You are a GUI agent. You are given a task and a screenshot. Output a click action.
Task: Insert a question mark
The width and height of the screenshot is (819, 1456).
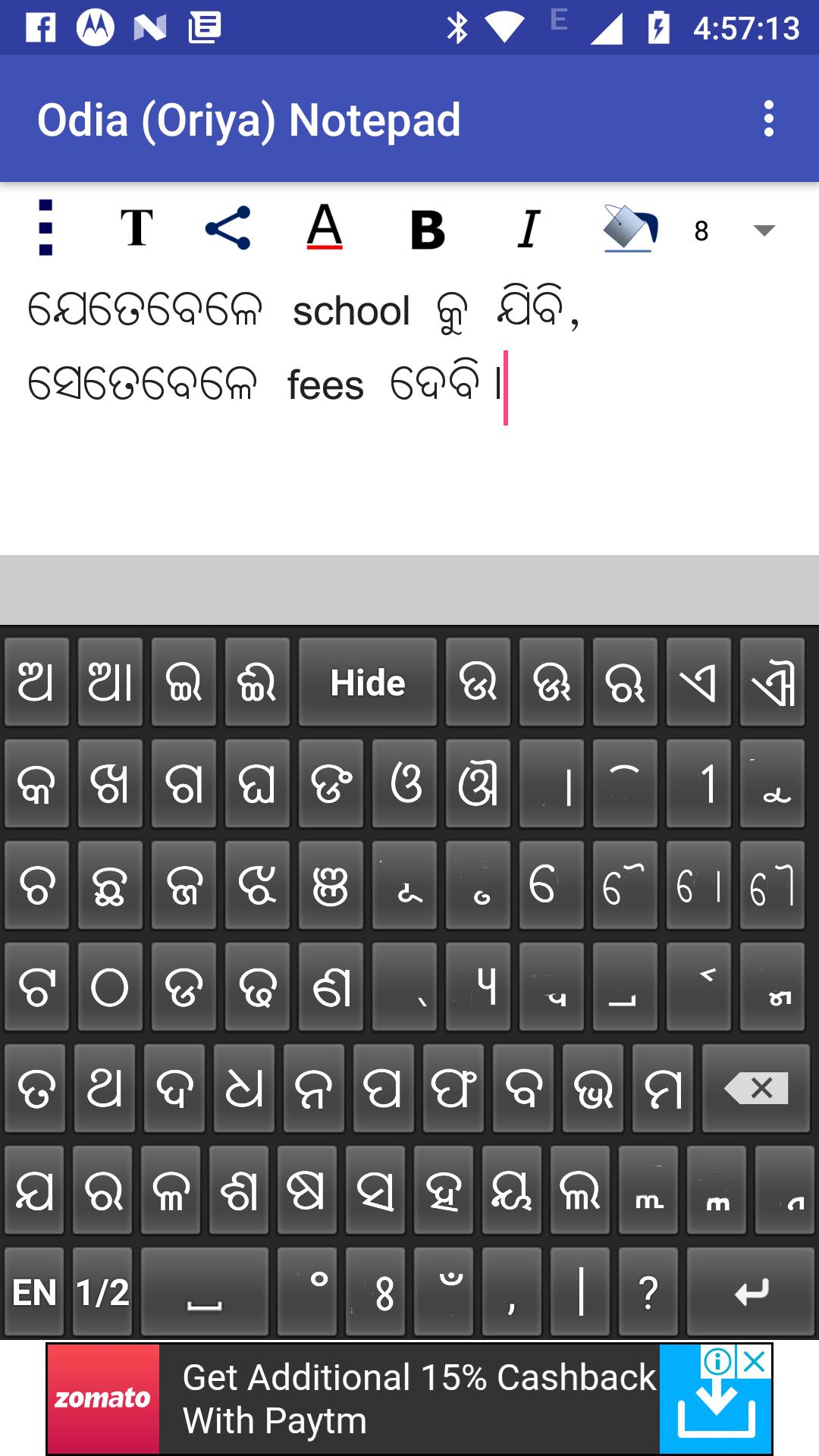pos(648,1292)
